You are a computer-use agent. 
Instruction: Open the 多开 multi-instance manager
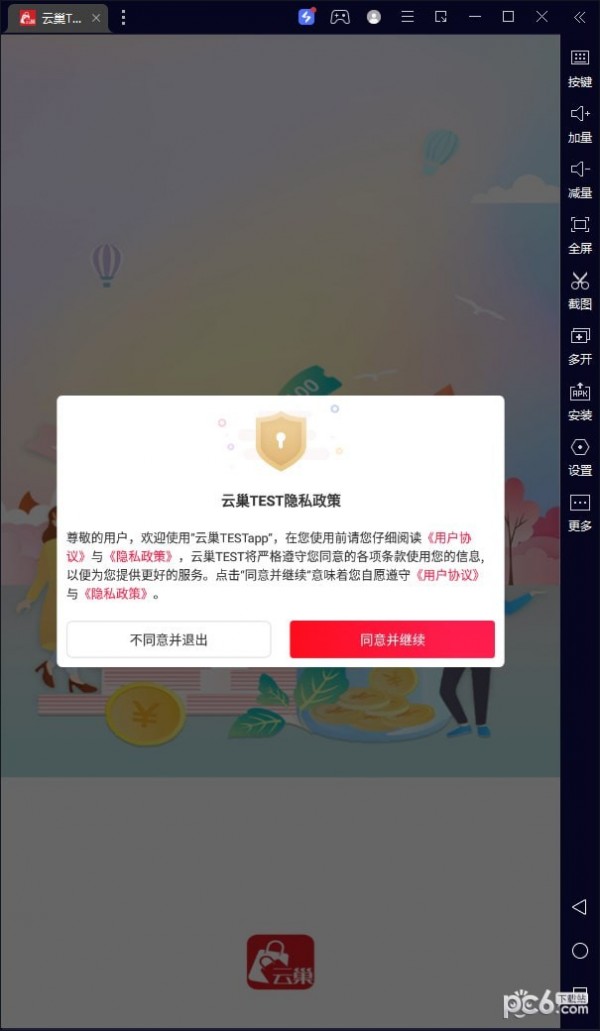coord(580,345)
